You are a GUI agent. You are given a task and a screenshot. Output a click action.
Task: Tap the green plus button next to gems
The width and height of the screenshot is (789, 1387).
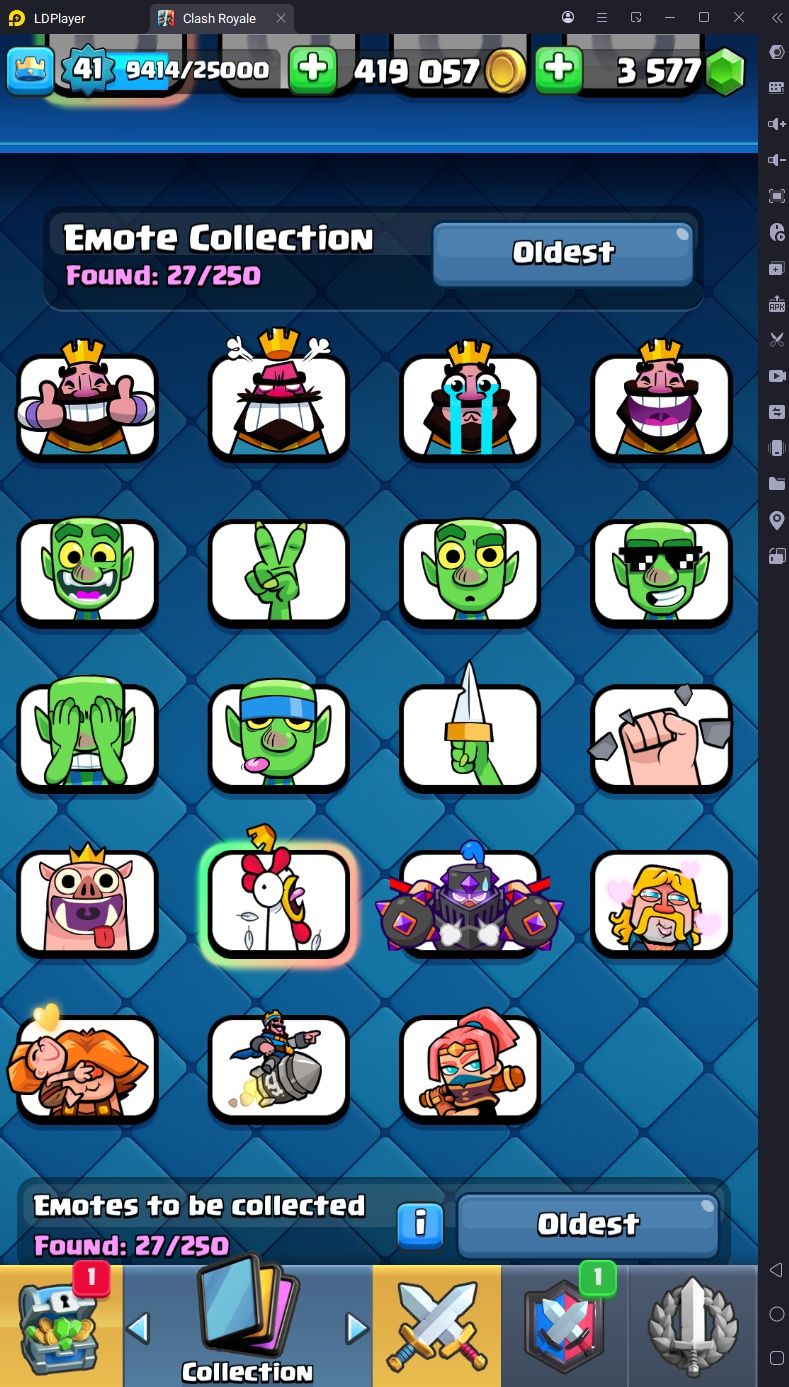(559, 70)
